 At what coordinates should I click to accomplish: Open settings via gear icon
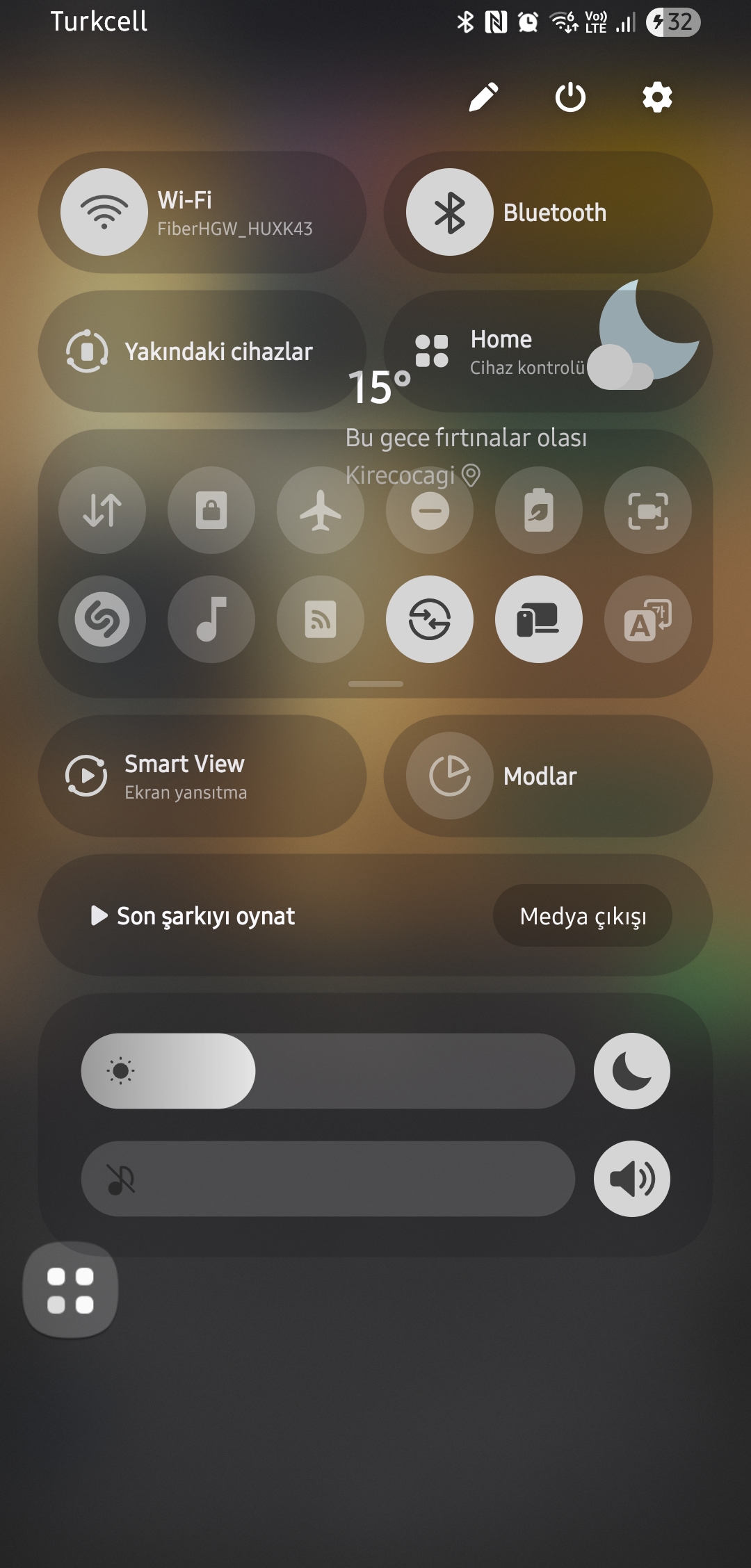(x=657, y=97)
